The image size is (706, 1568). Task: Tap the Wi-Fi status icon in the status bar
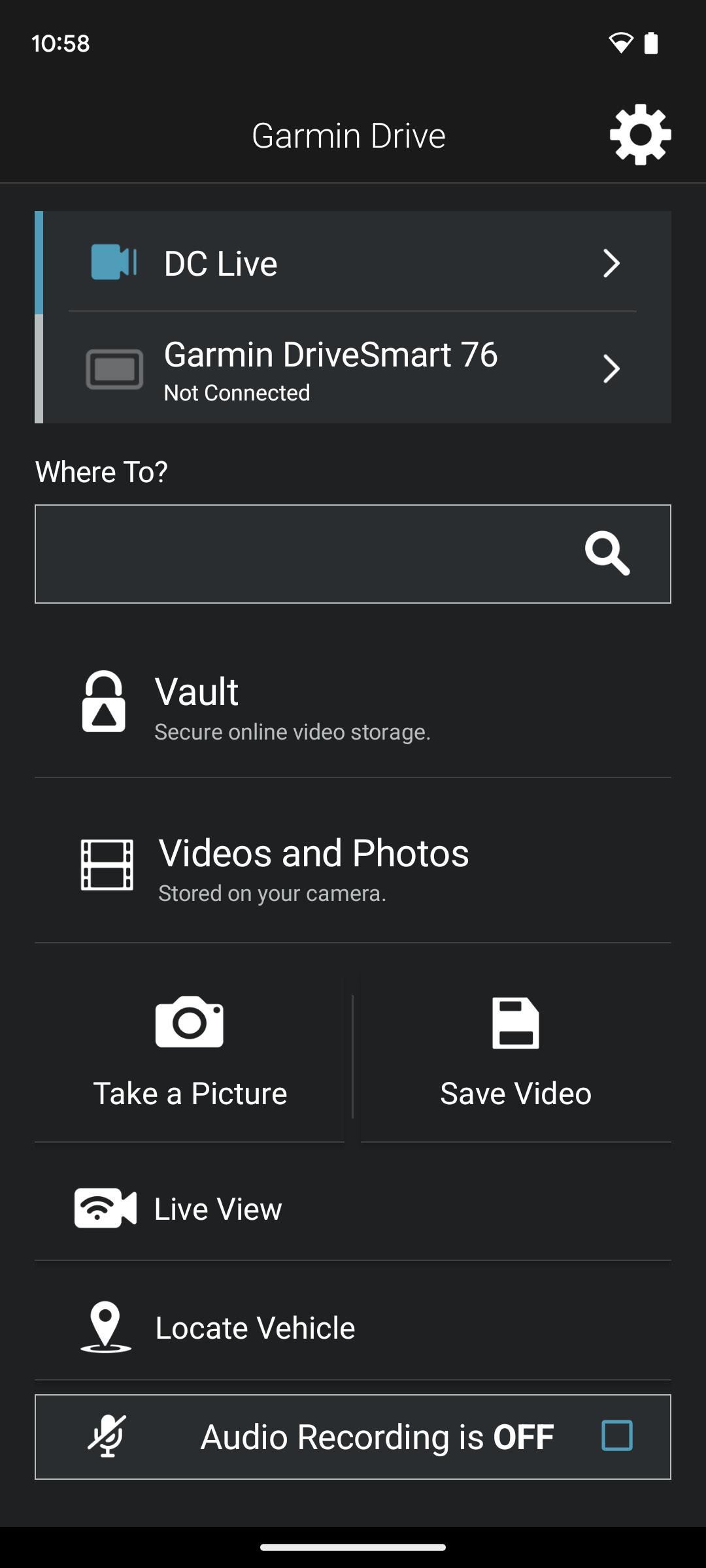click(x=620, y=43)
